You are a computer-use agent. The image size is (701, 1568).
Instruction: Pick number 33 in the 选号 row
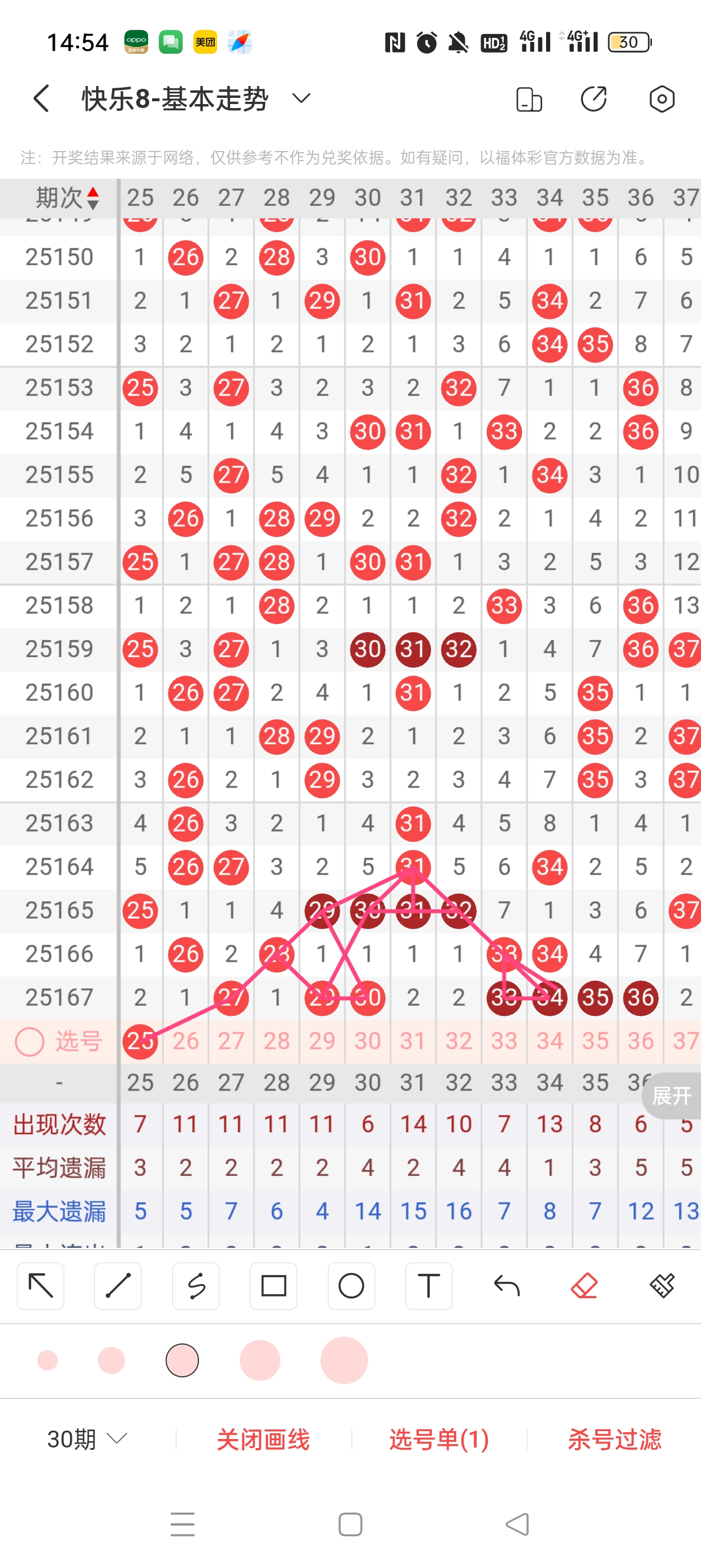tap(504, 1041)
